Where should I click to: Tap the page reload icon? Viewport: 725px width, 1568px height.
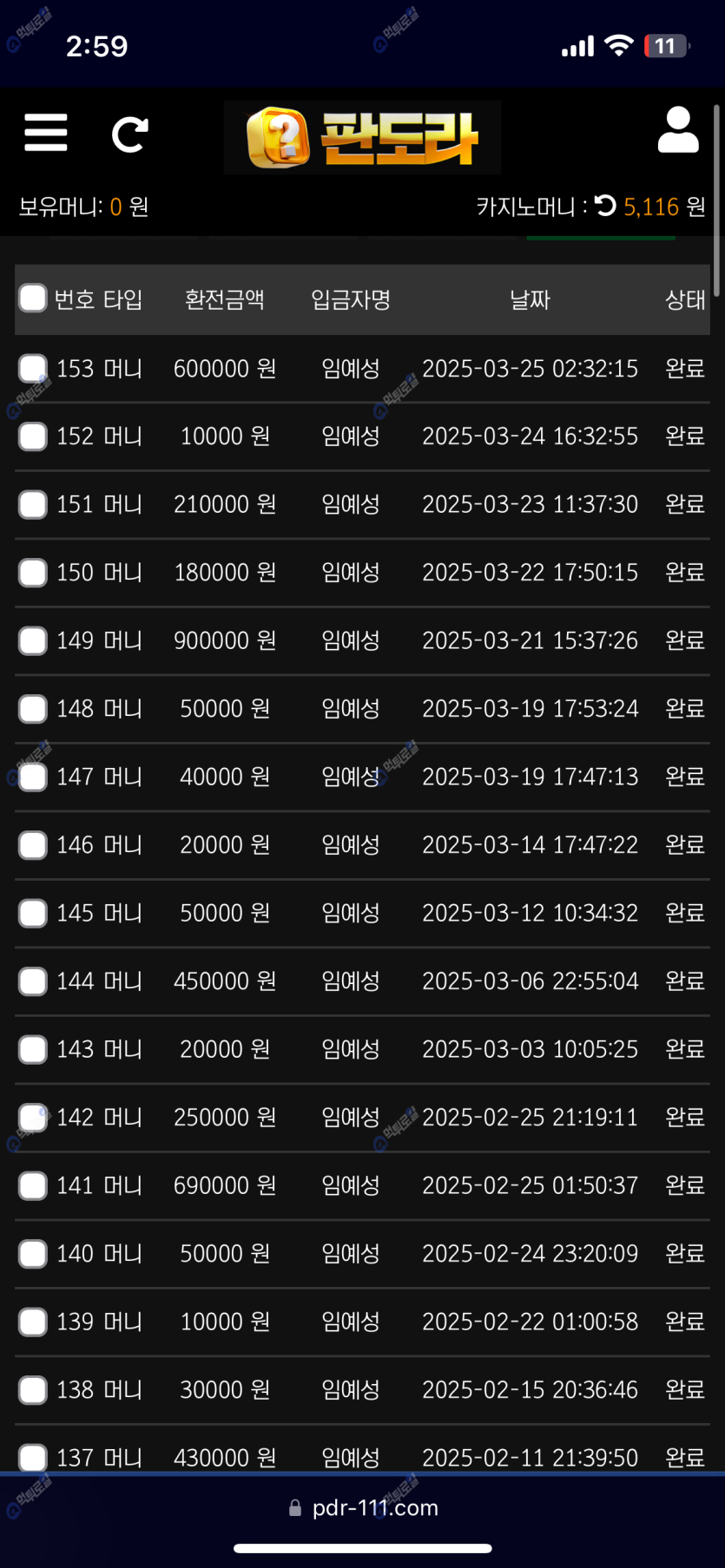(x=130, y=134)
